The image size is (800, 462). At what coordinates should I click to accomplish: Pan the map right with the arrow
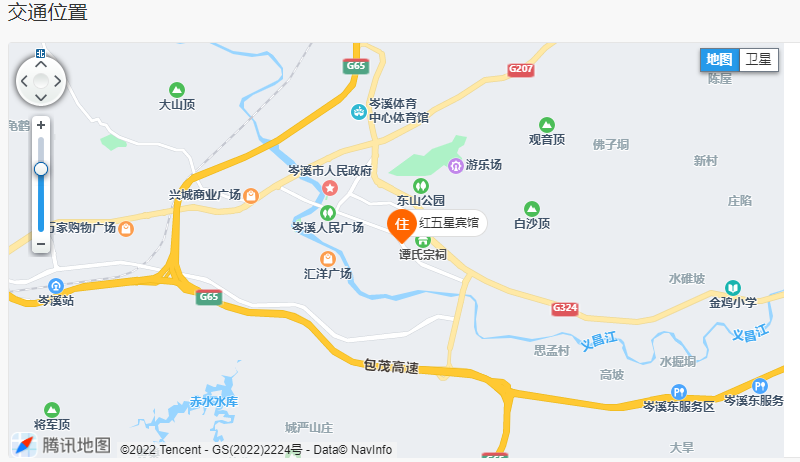[57, 81]
